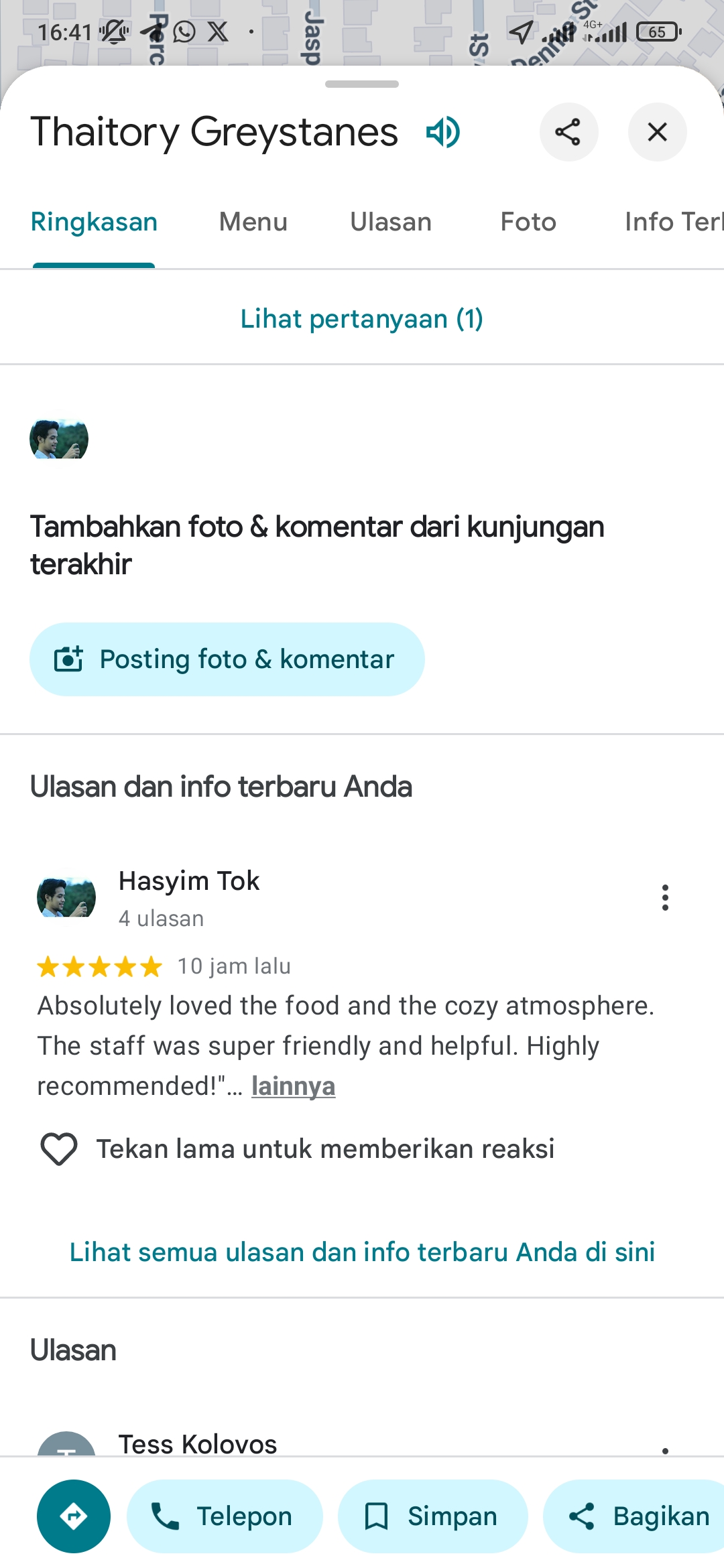Close the Thaitory Greystanes place sheet
The height and width of the screenshot is (1568, 724).
[657, 132]
